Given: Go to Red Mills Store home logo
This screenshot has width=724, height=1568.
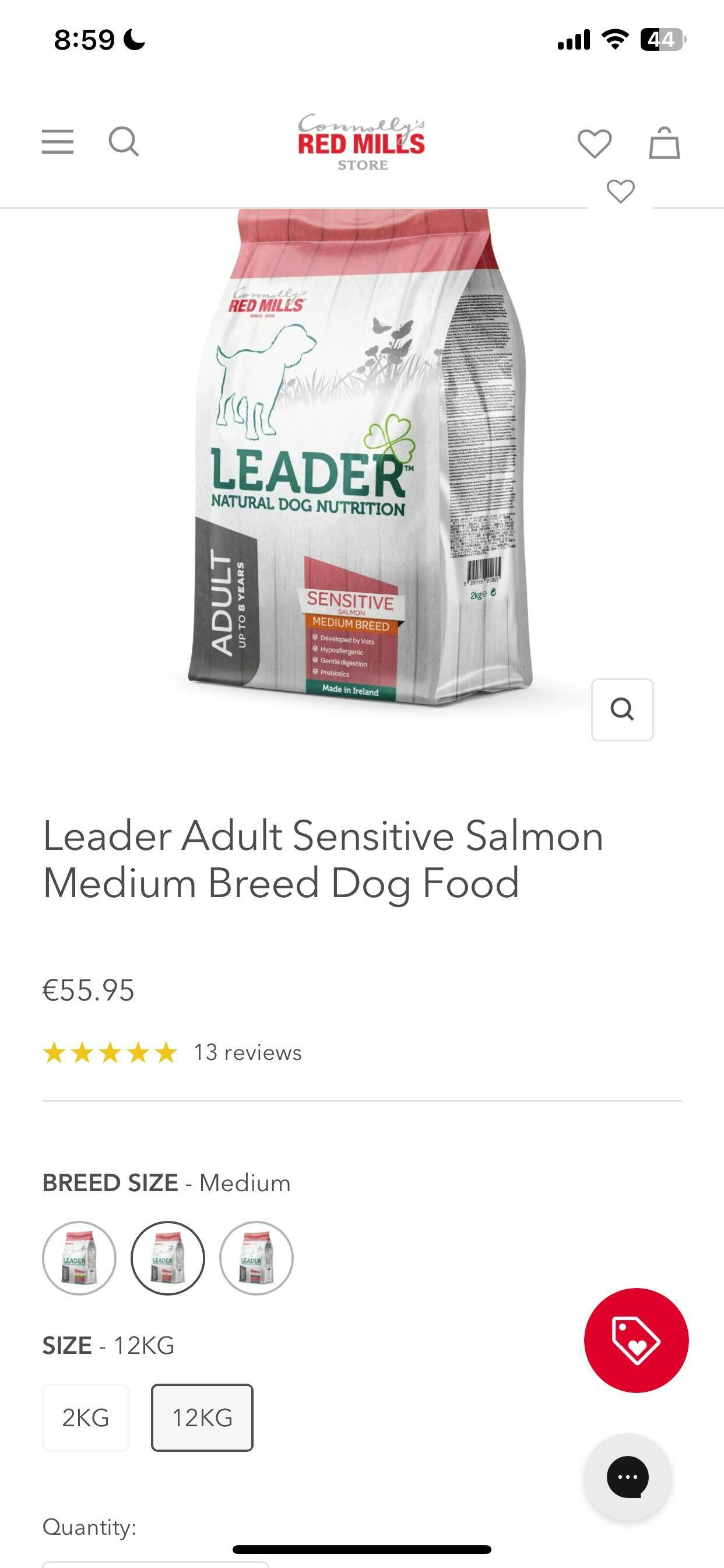Looking at the screenshot, I should coord(362,142).
